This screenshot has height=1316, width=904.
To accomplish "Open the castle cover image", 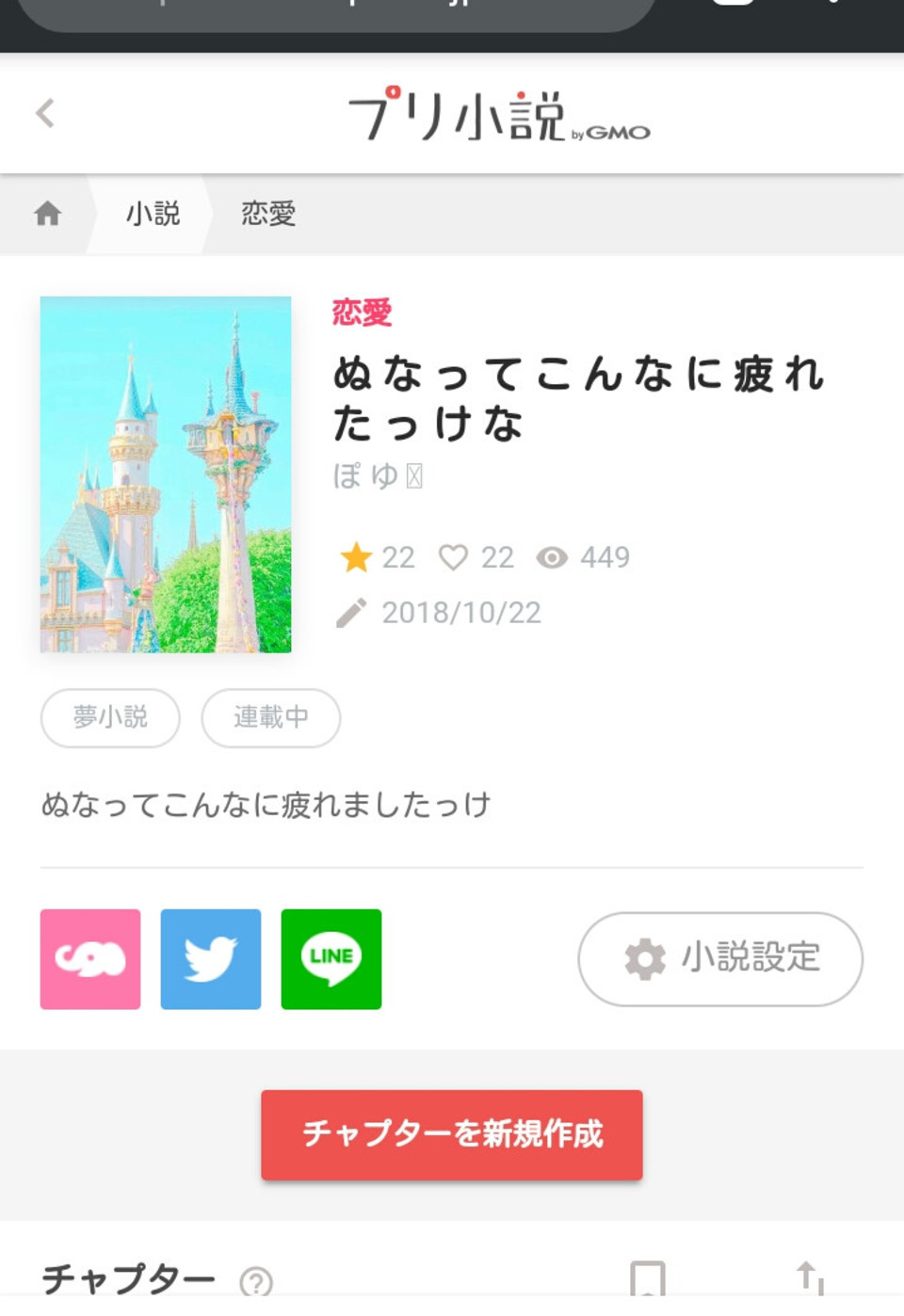I will click(x=166, y=474).
